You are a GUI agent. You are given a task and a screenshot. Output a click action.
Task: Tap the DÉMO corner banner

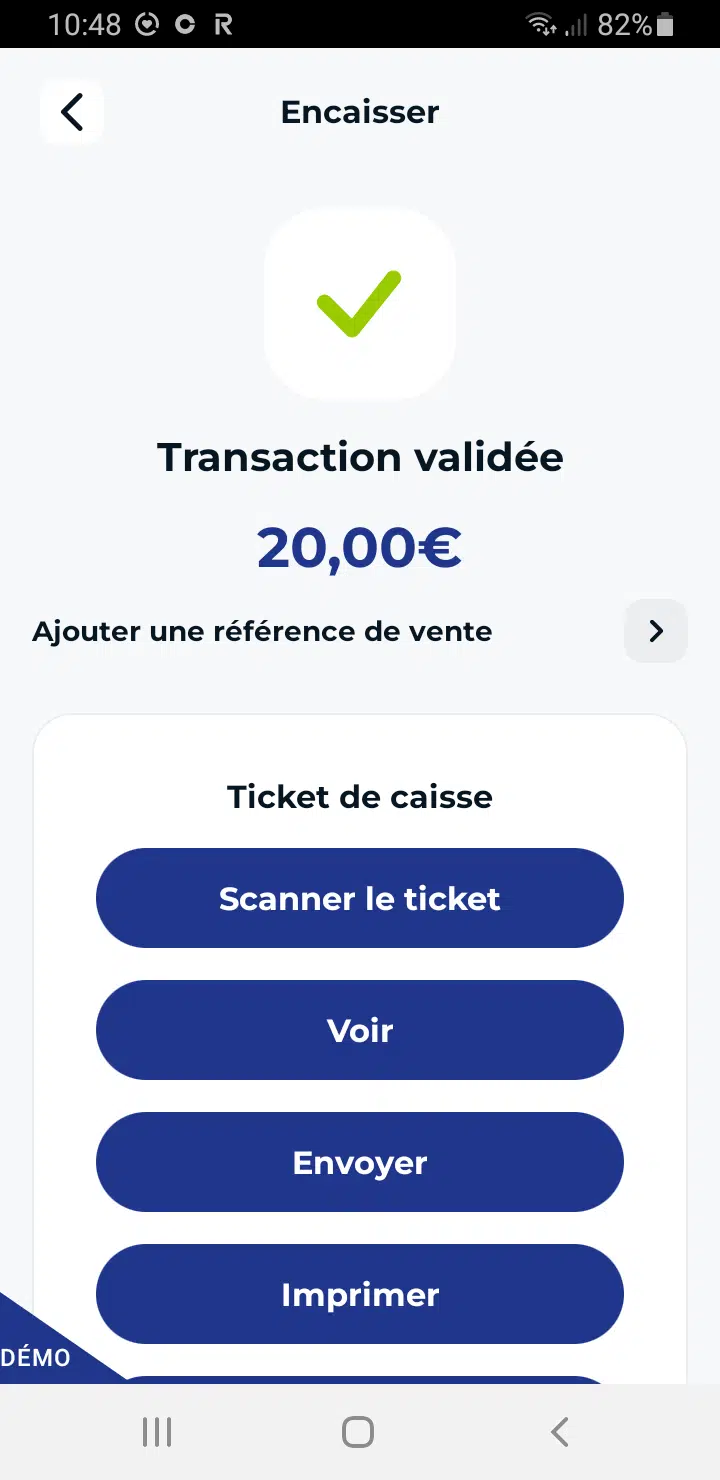click(x=36, y=1358)
